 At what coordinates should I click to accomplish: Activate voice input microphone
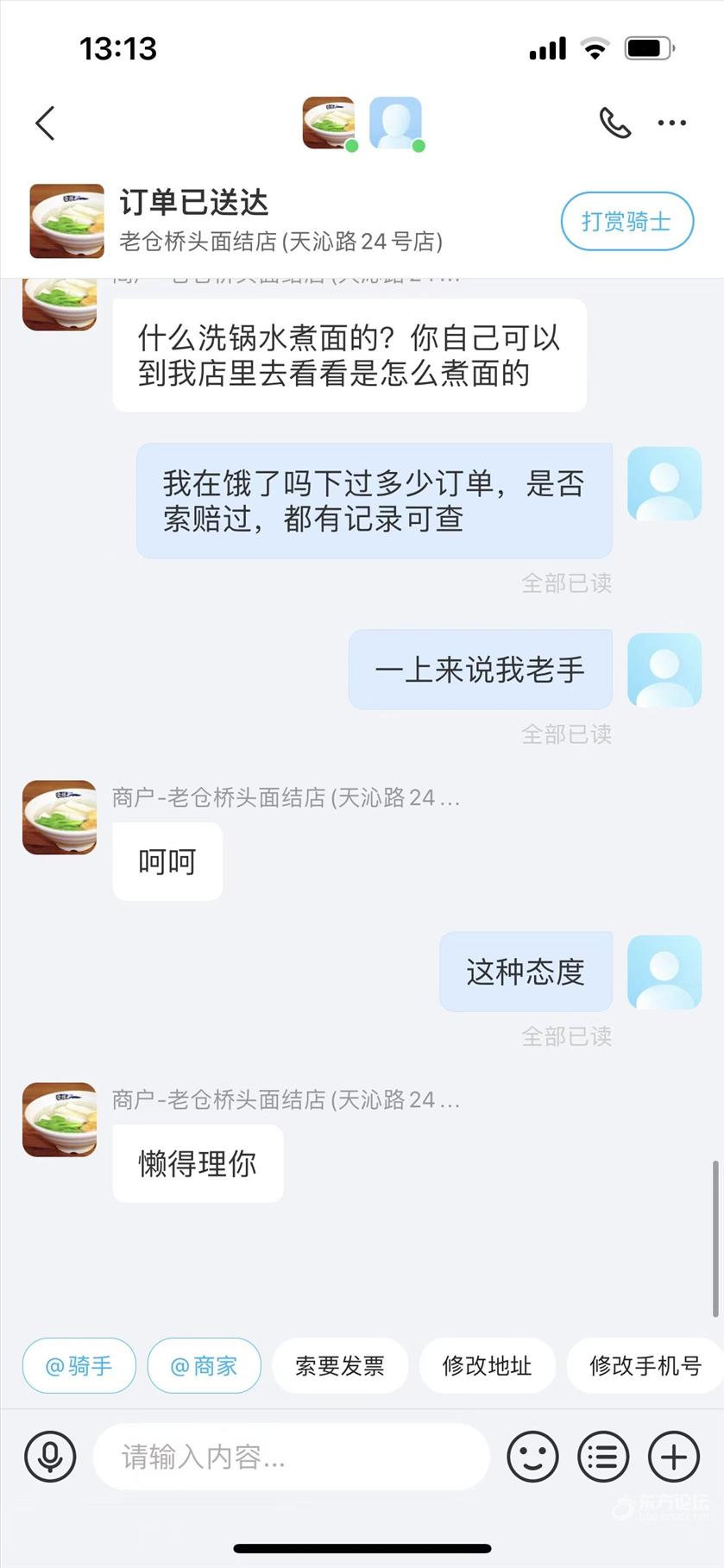point(50,1457)
